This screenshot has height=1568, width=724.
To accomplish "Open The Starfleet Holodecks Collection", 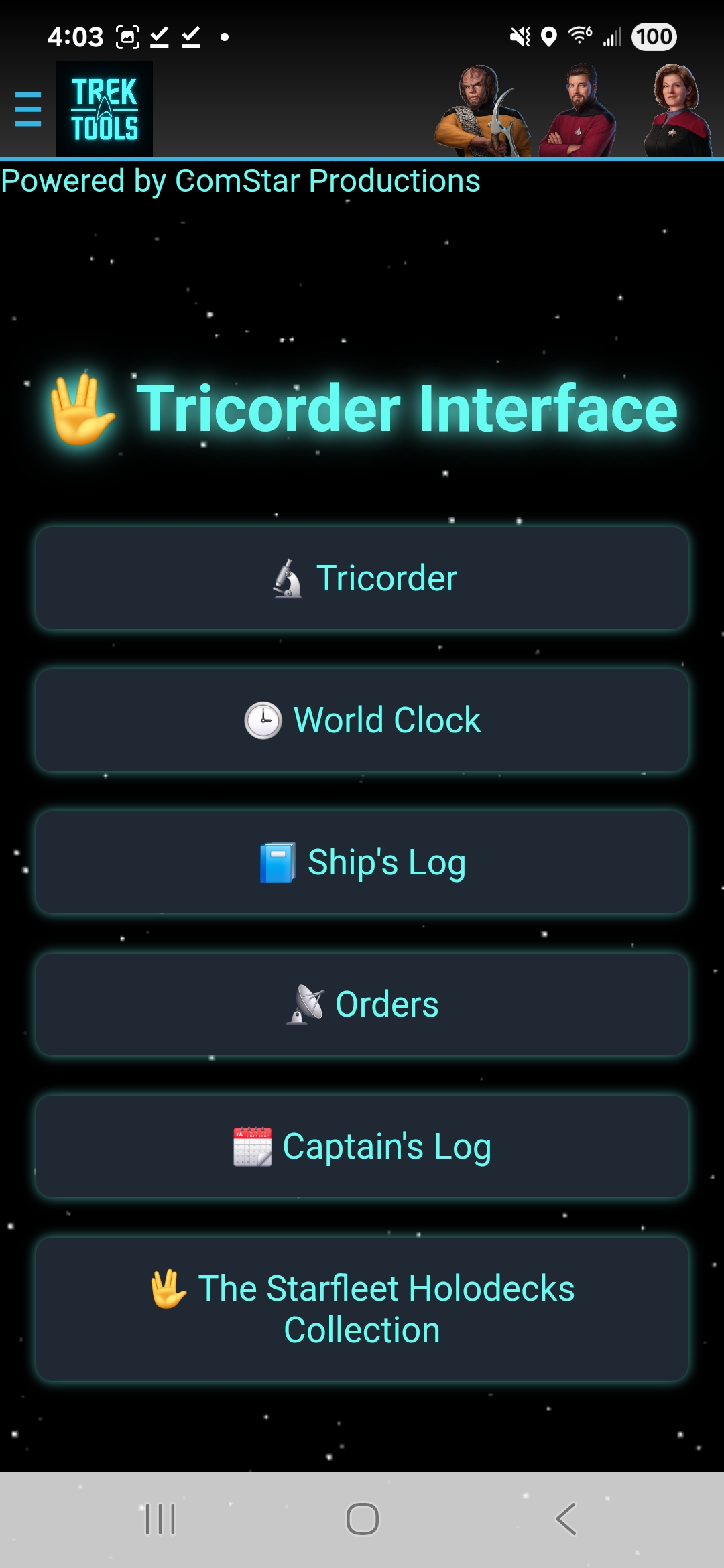I will pos(362,1309).
